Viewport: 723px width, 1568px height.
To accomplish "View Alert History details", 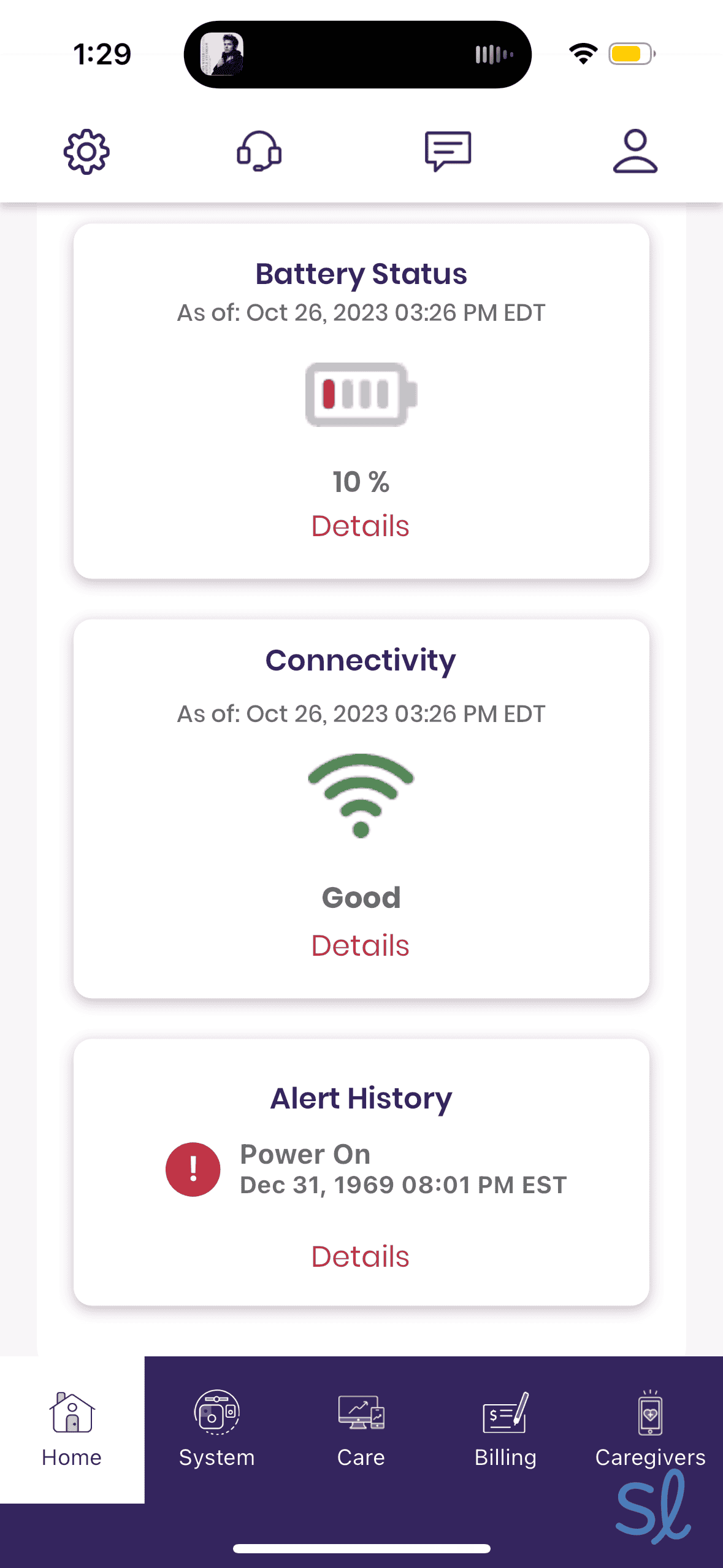I will (x=361, y=1257).
